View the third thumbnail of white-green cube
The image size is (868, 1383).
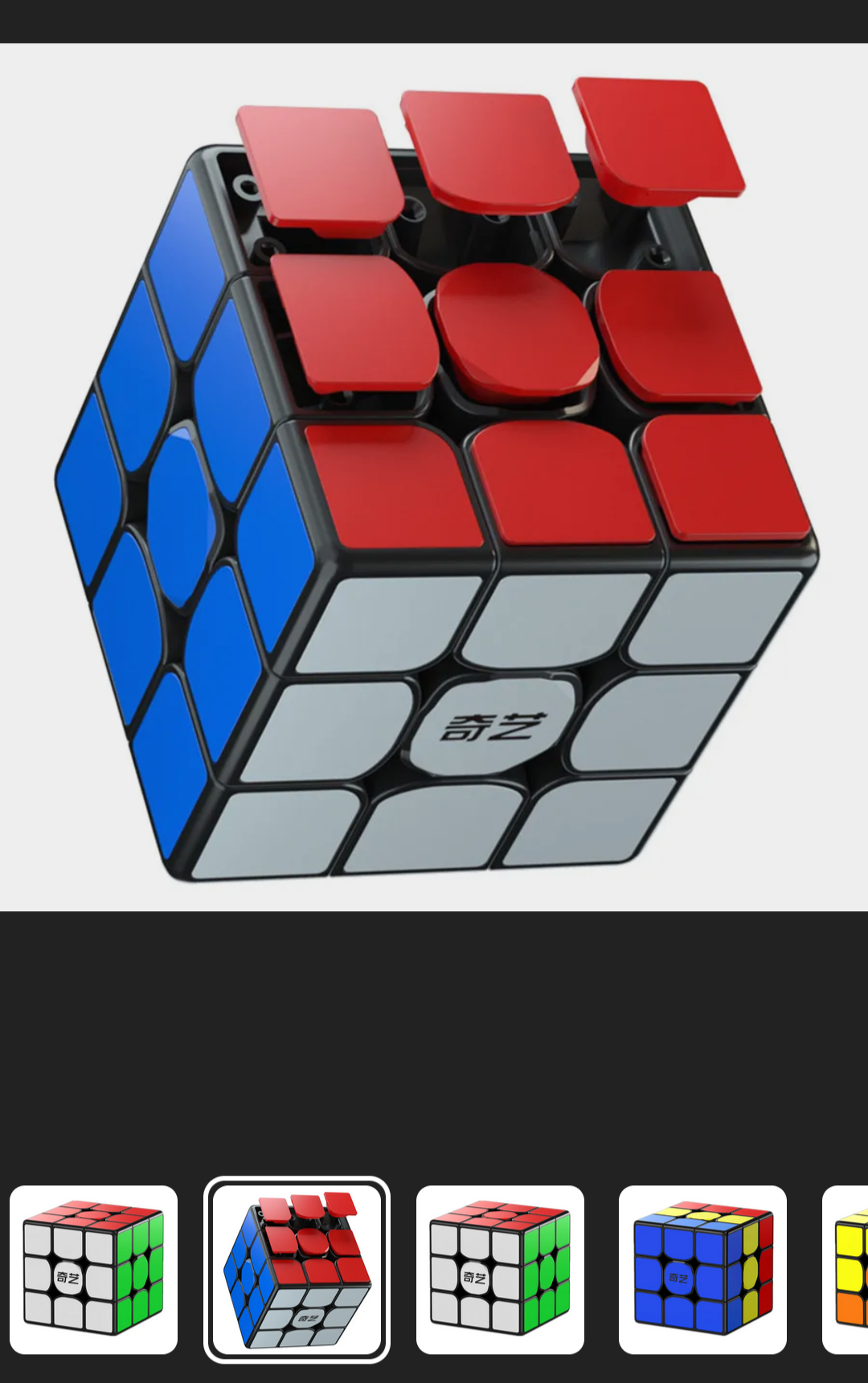point(500,1270)
